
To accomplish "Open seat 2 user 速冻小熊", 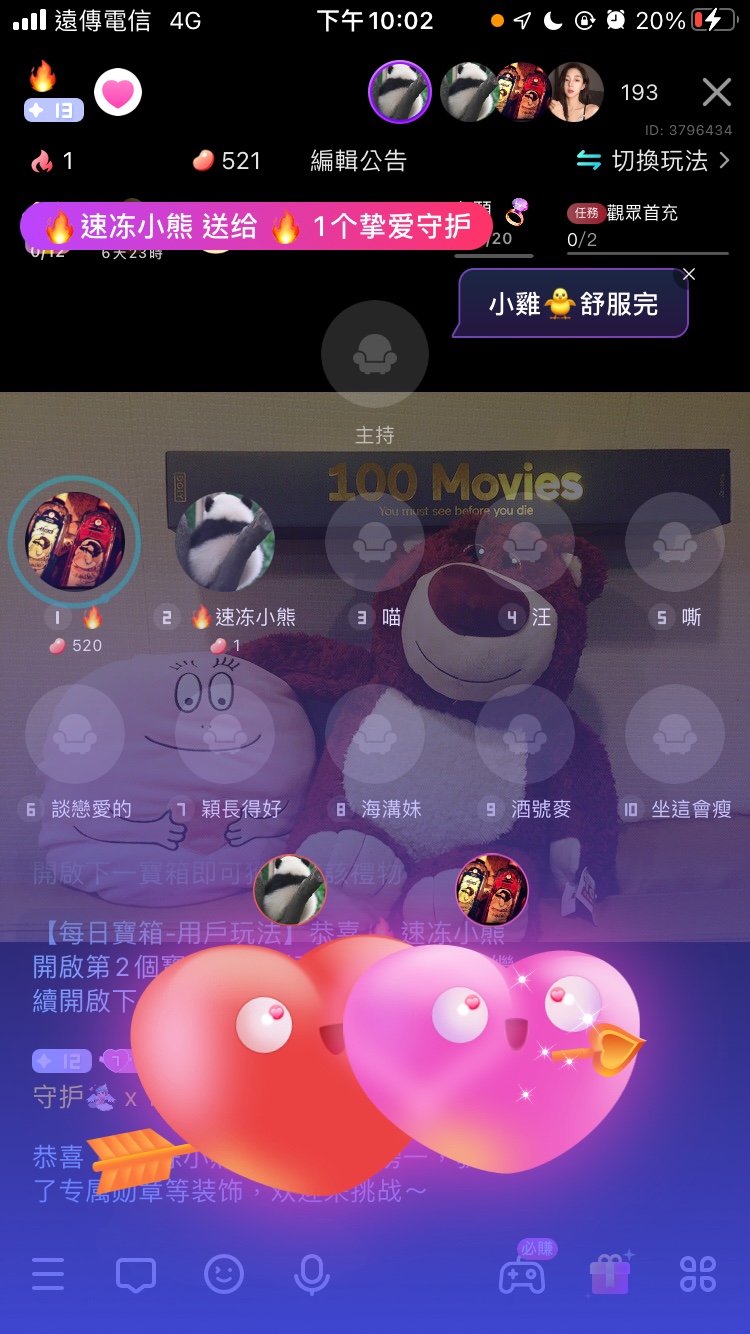I will click(x=225, y=541).
